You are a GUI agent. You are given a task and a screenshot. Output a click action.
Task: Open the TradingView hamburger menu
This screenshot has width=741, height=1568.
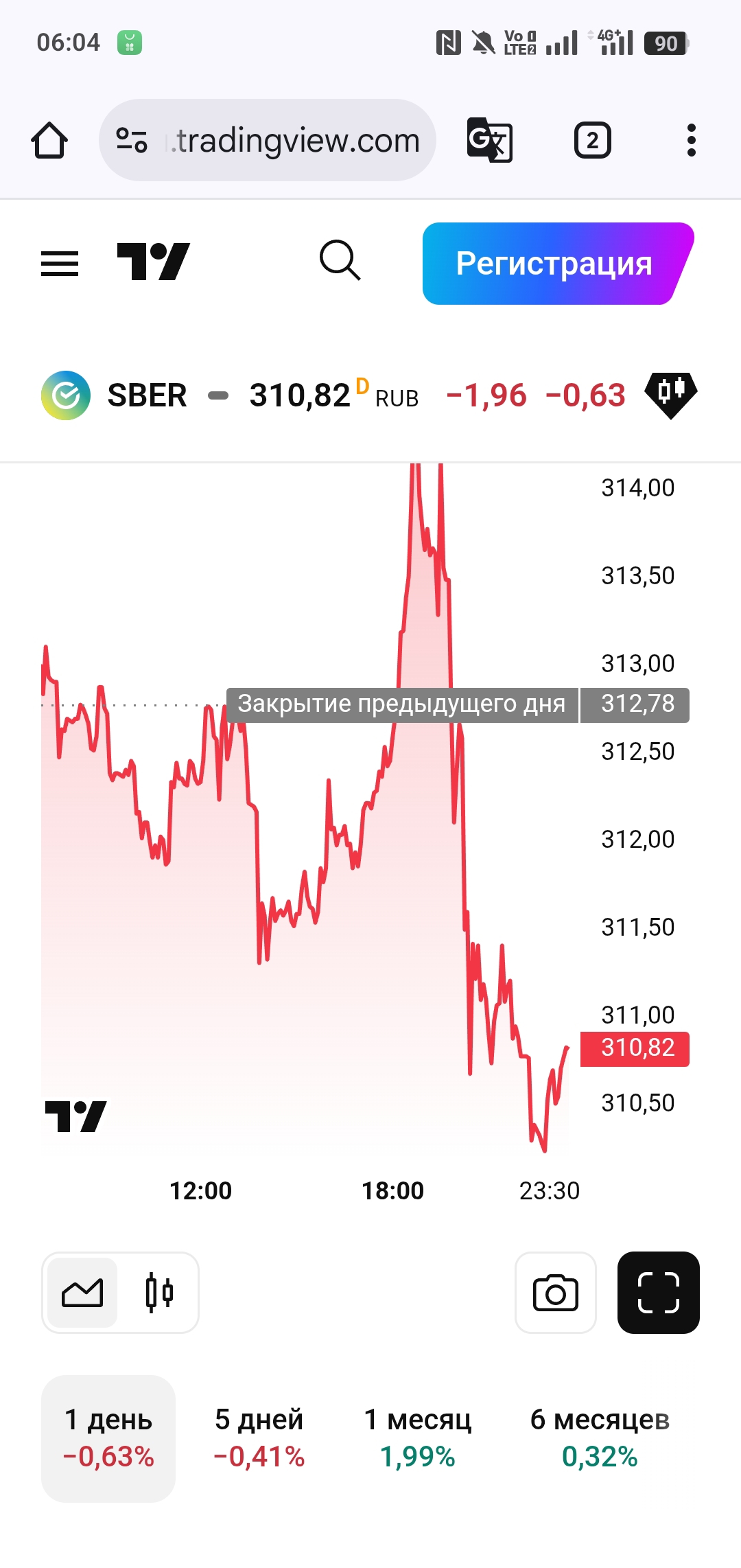tap(60, 264)
